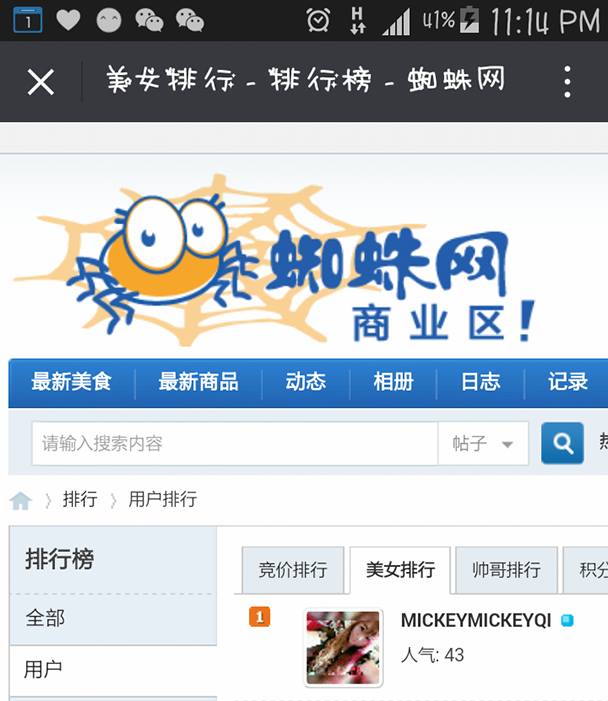Open the 排行 breadcrumb link
Image resolution: width=608 pixels, height=701 pixels.
pos(80,499)
